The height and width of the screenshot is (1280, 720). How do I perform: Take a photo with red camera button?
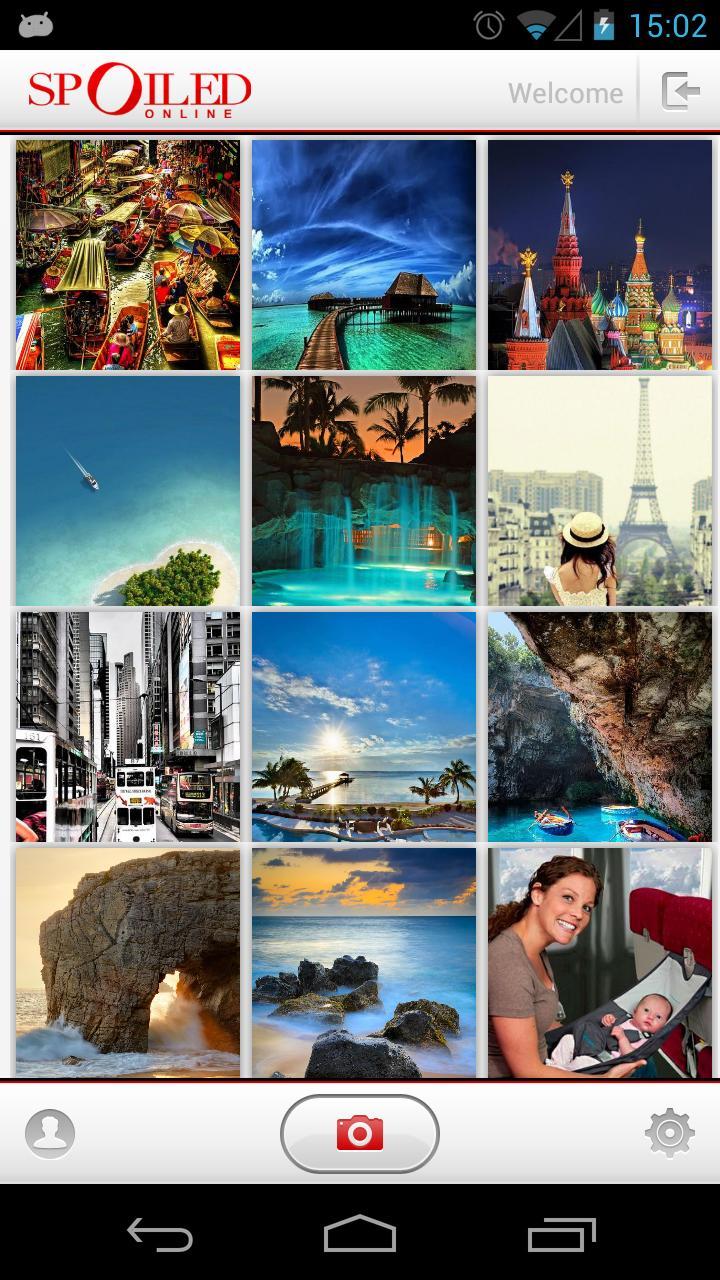click(360, 1133)
